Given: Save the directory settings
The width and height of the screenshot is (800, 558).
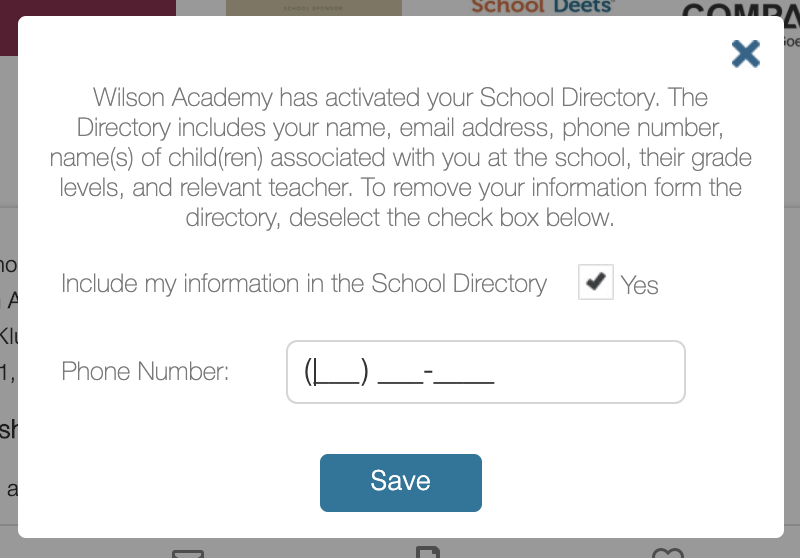Looking at the screenshot, I should click(400, 482).
